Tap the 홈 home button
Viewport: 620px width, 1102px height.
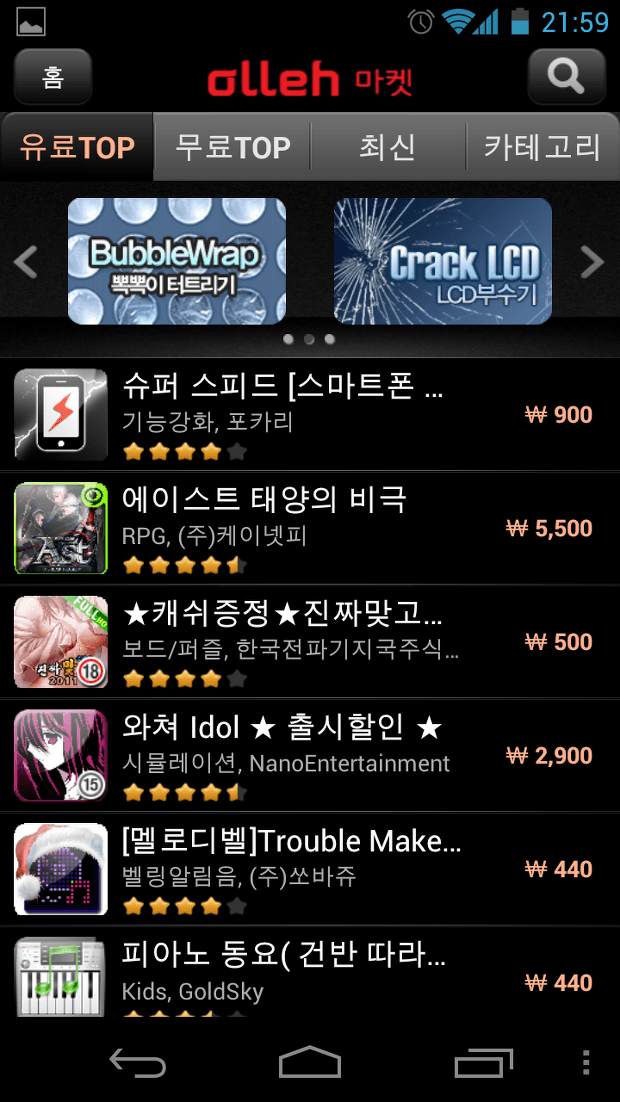click(53, 77)
